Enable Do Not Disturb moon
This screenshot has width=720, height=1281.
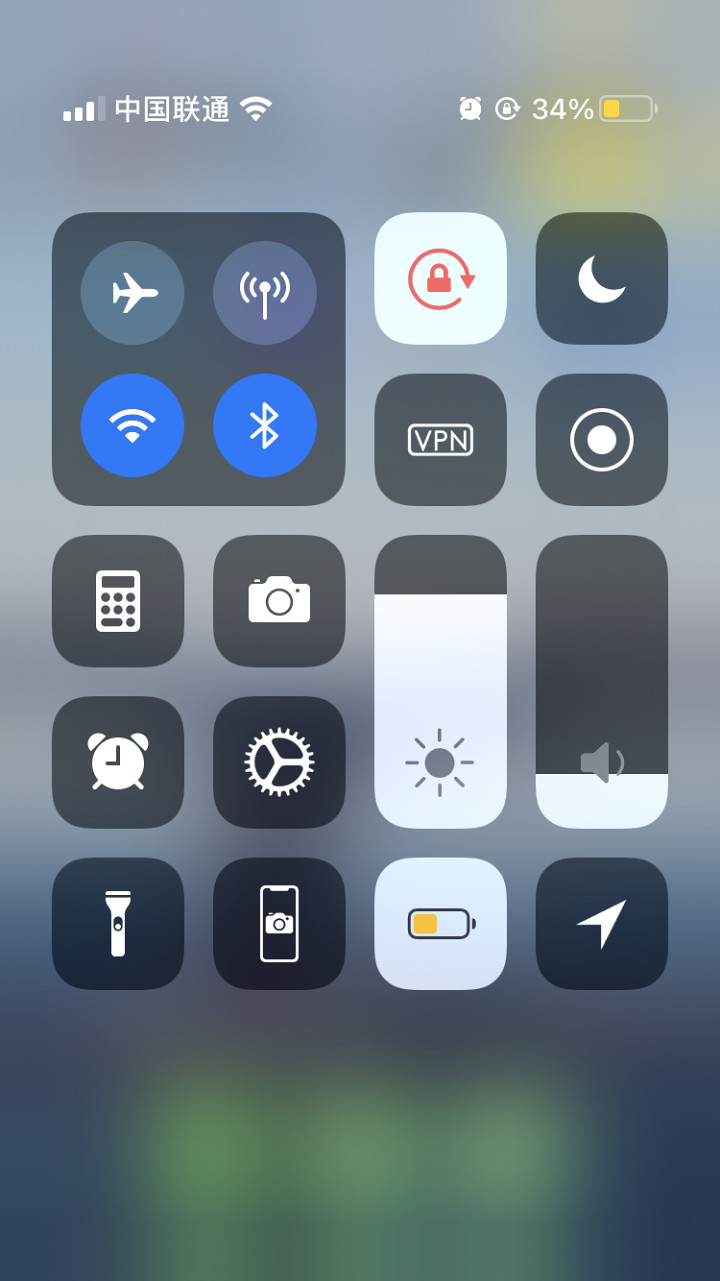click(601, 278)
